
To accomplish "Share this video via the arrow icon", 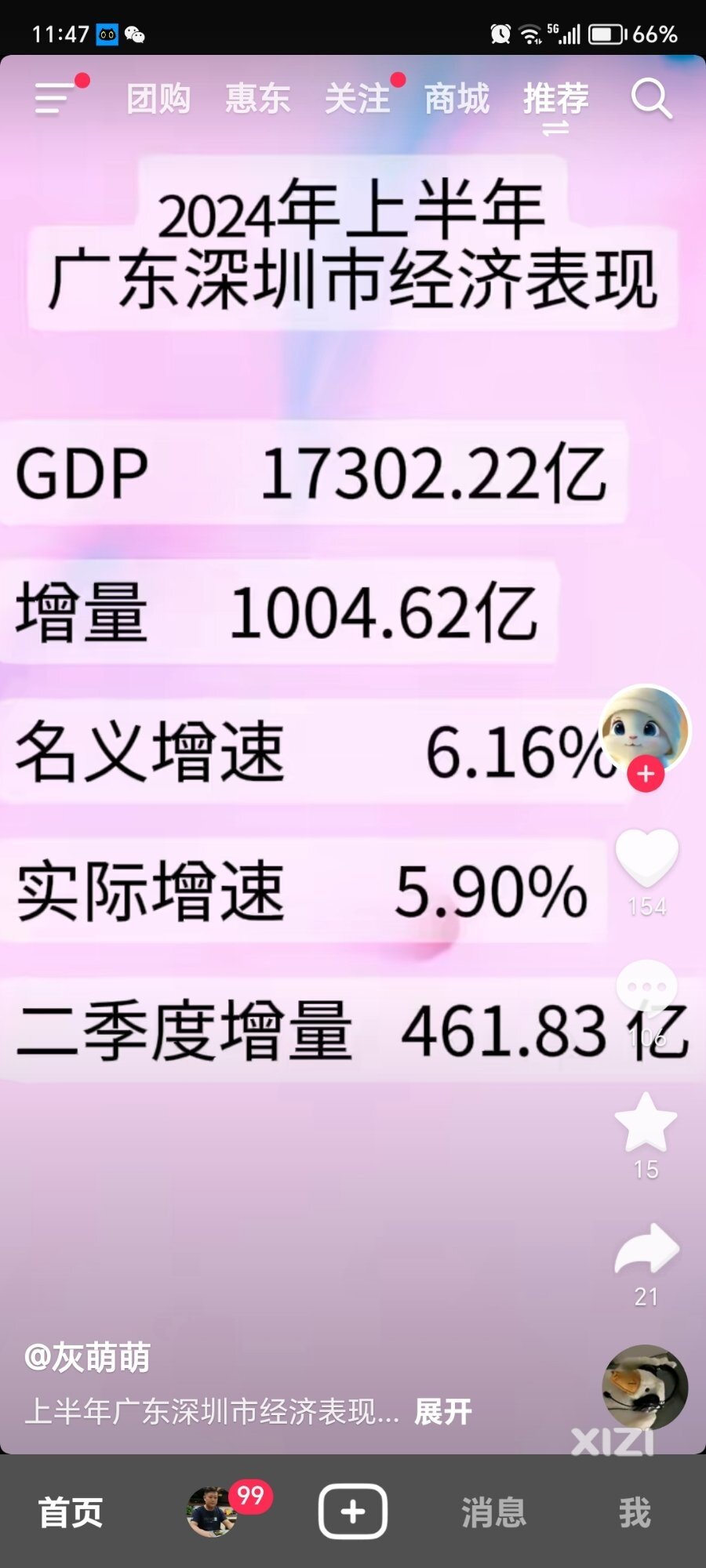I will point(646,1248).
